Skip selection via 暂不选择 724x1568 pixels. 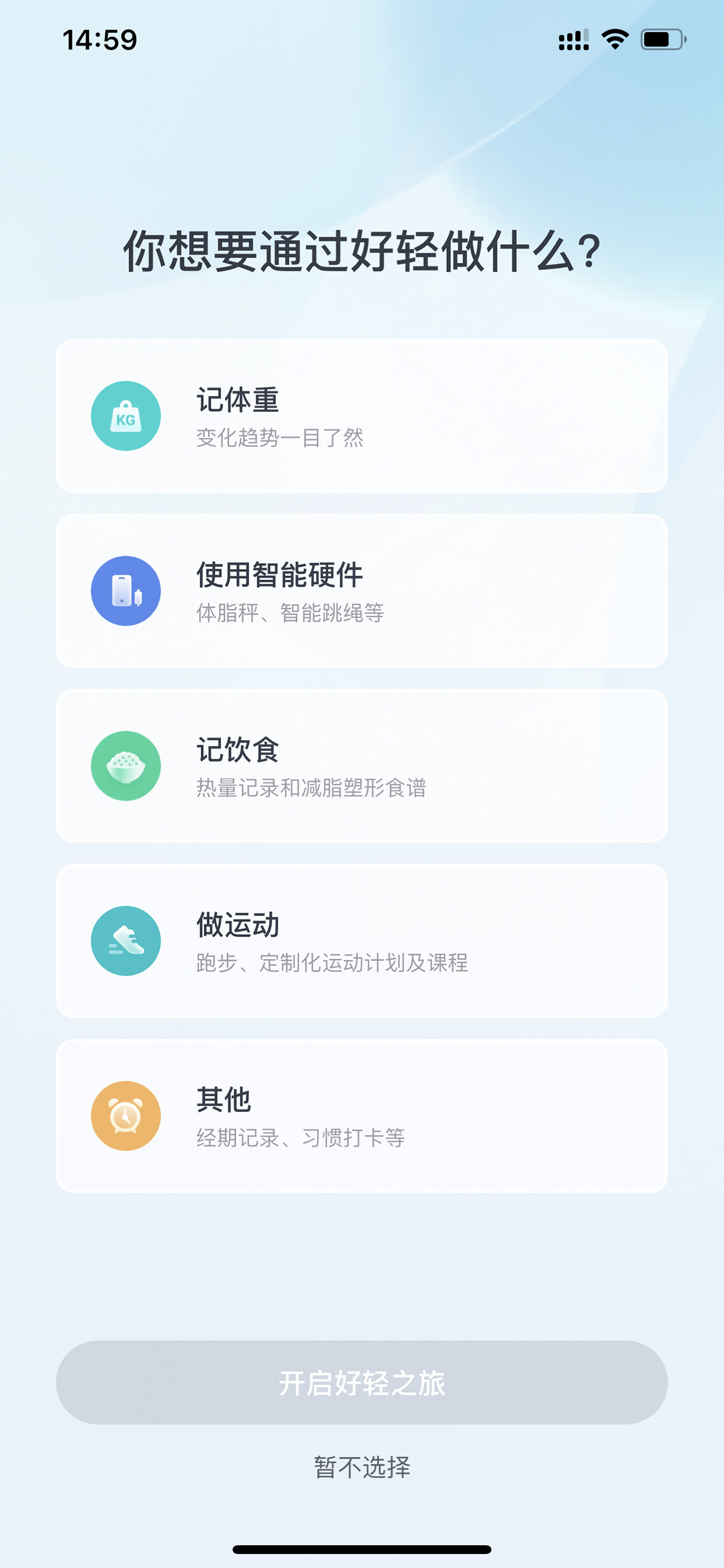click(x=362, y=1467)
